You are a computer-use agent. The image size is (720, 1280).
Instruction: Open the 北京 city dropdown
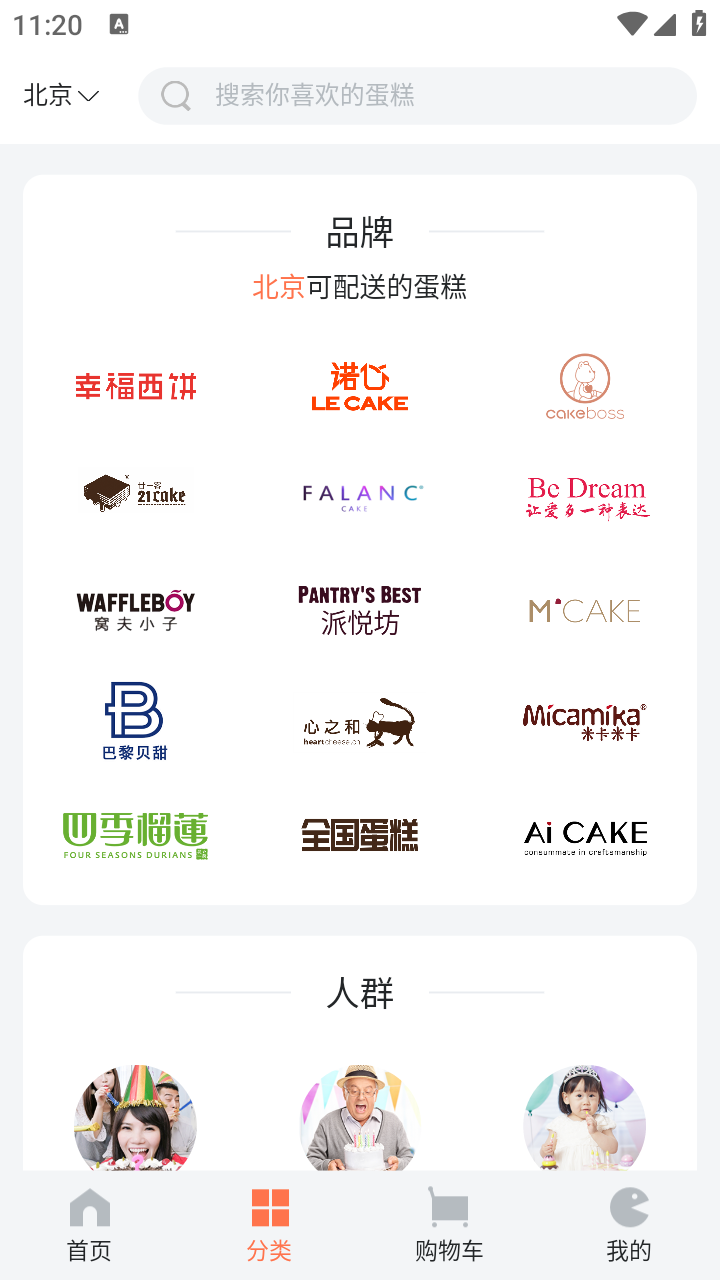[x=61, y=95]
